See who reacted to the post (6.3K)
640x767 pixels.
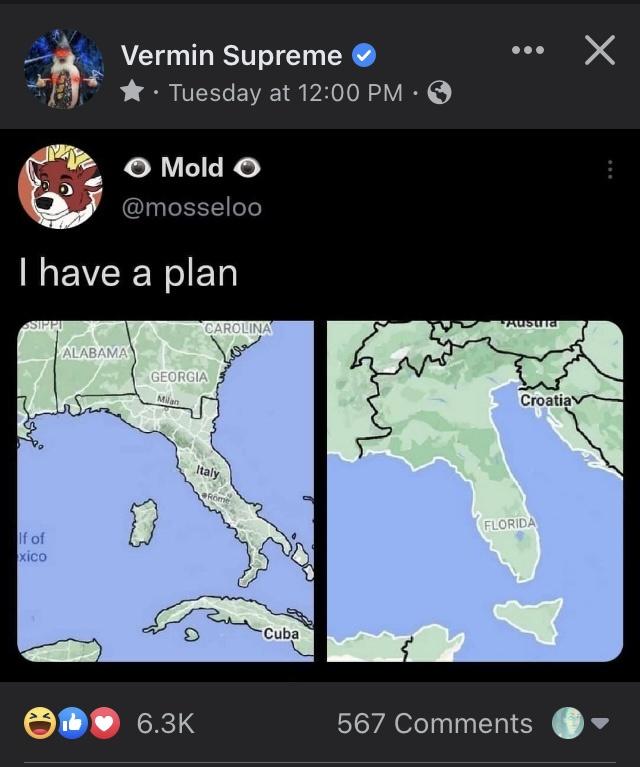coord(110,723)
